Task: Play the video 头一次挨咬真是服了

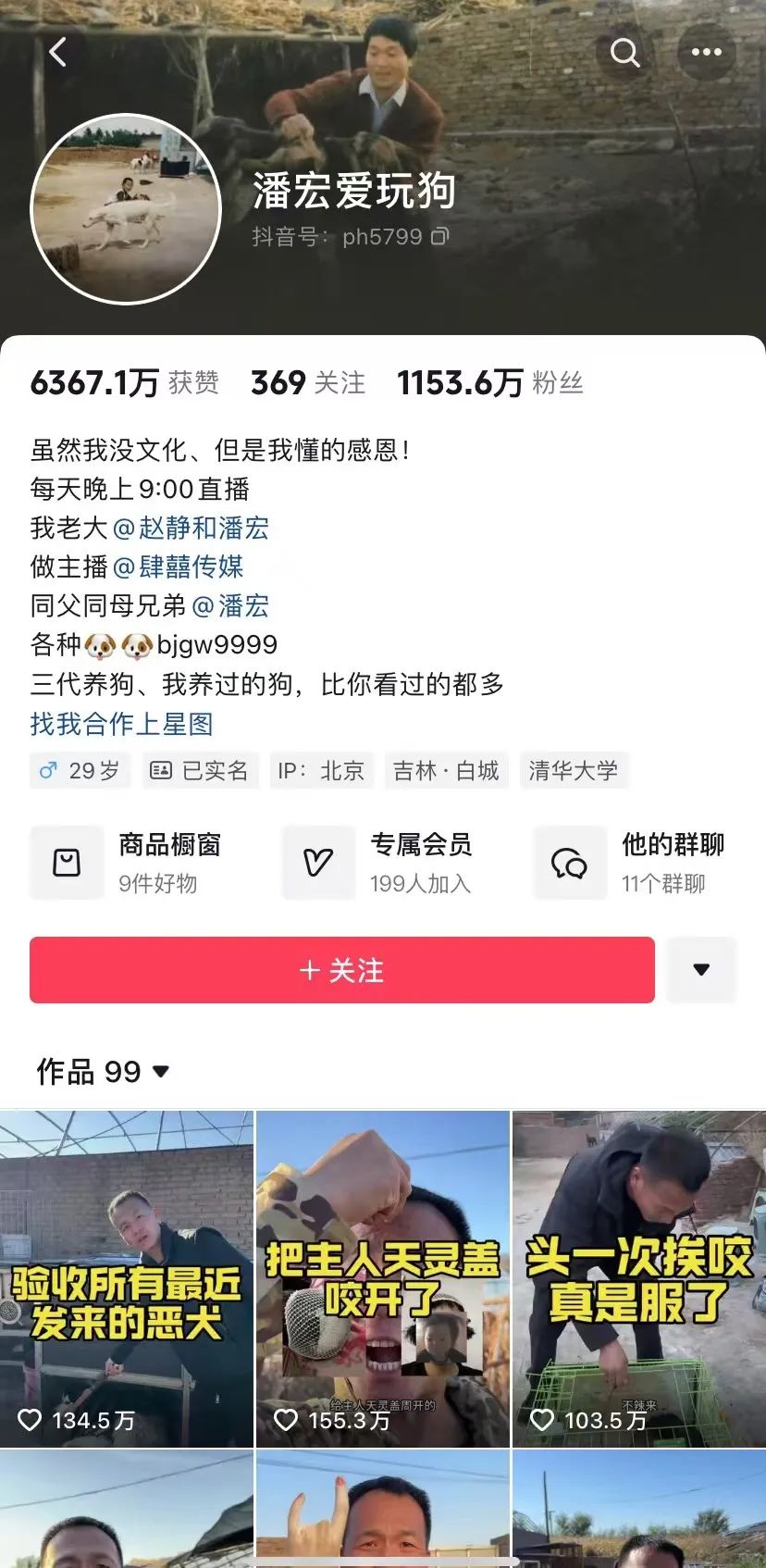Action: [639, 1278]
